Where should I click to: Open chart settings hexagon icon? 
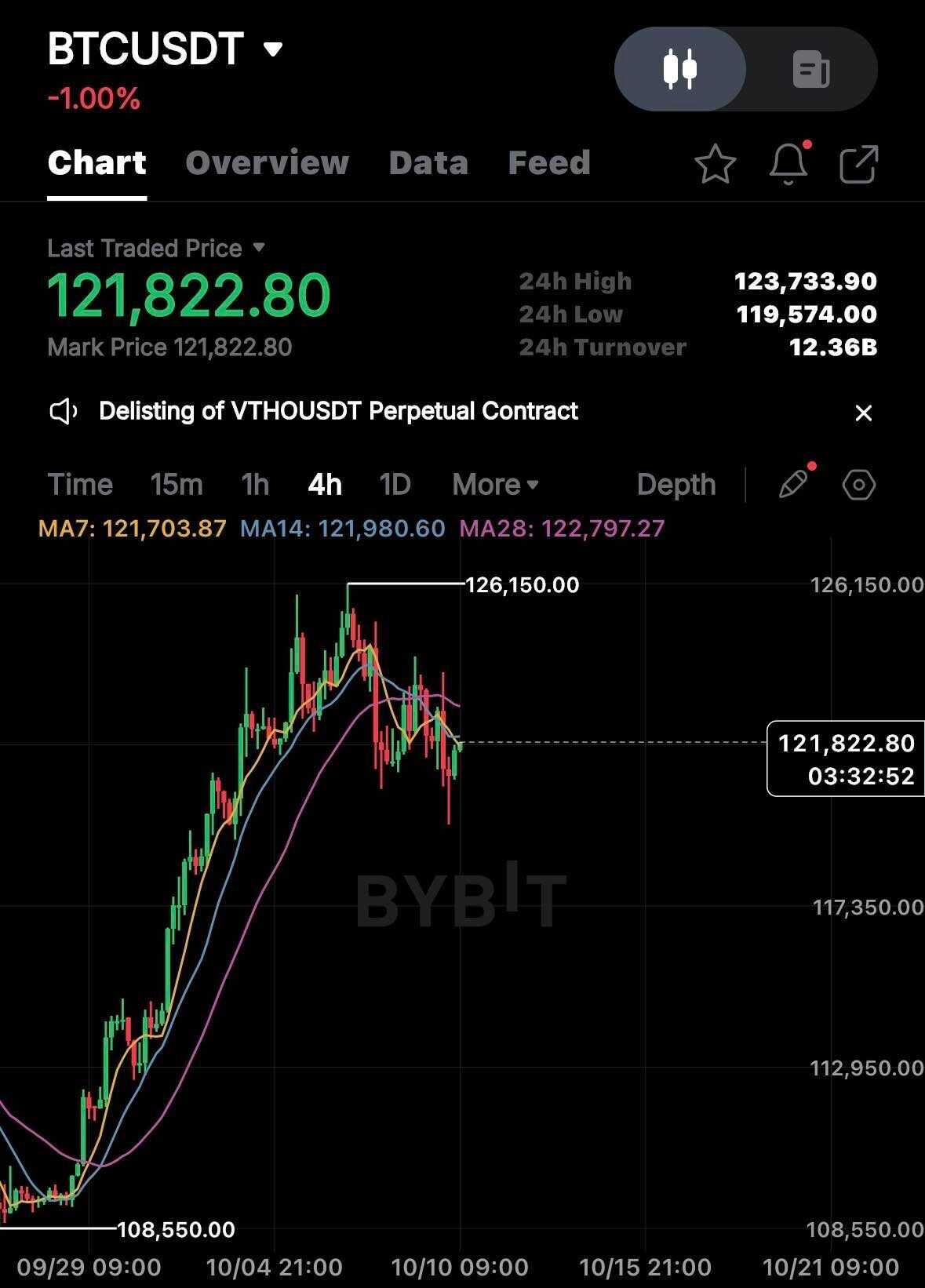[x=858, y=485]
